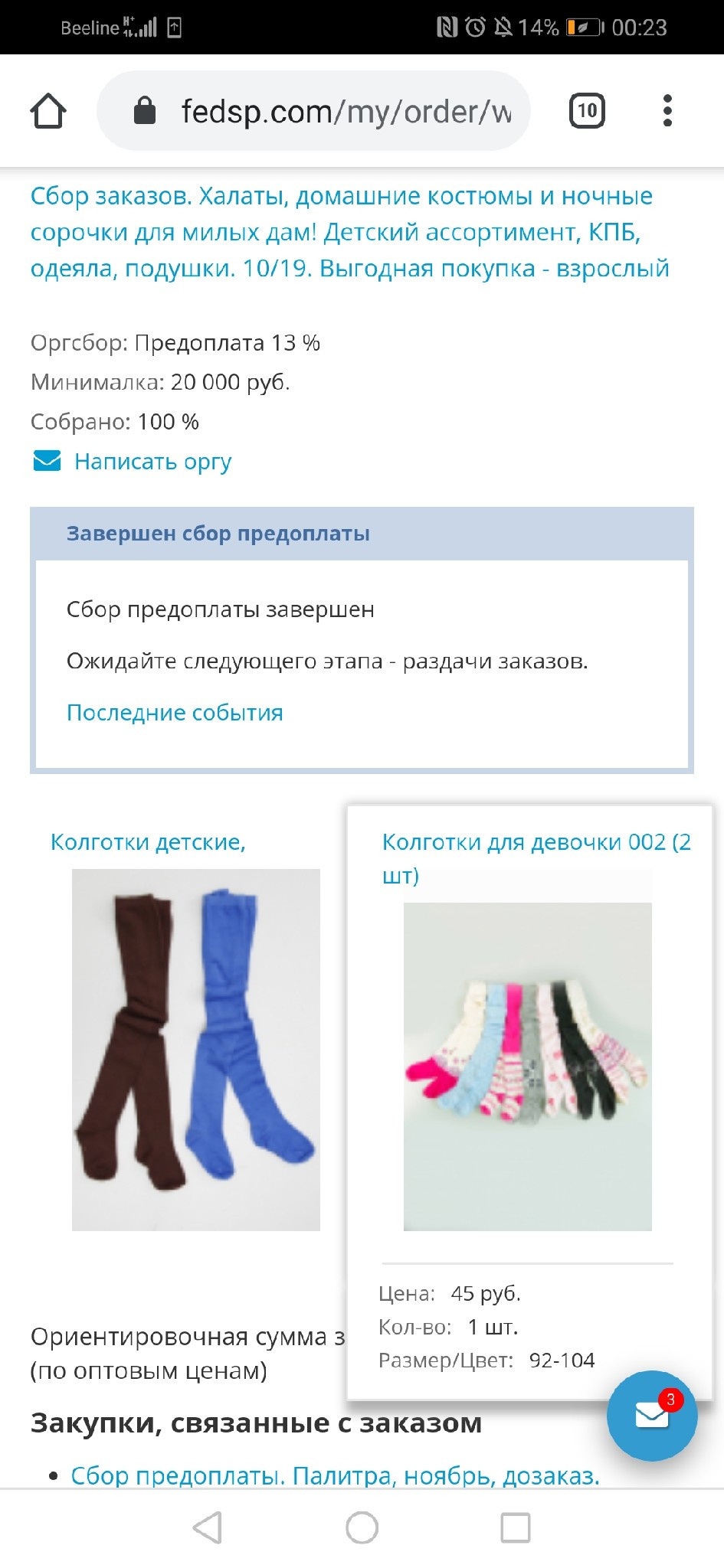The image size is (724, 1568).
Task: Go back using the system navigation bar
Action: (208, 1527)
